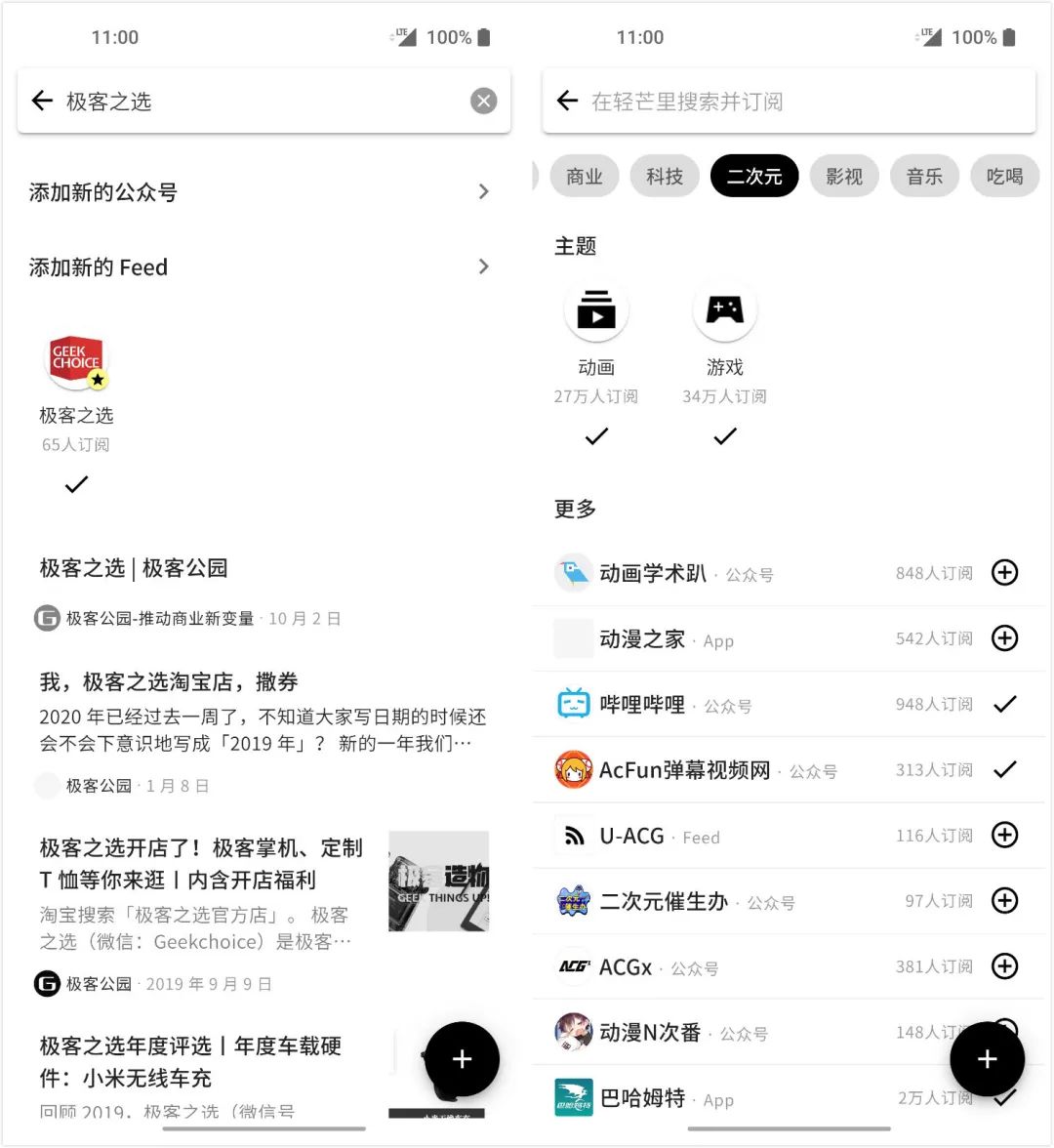
Task: Go back from the 极客之选 search
Action: [x=42, y=102]
